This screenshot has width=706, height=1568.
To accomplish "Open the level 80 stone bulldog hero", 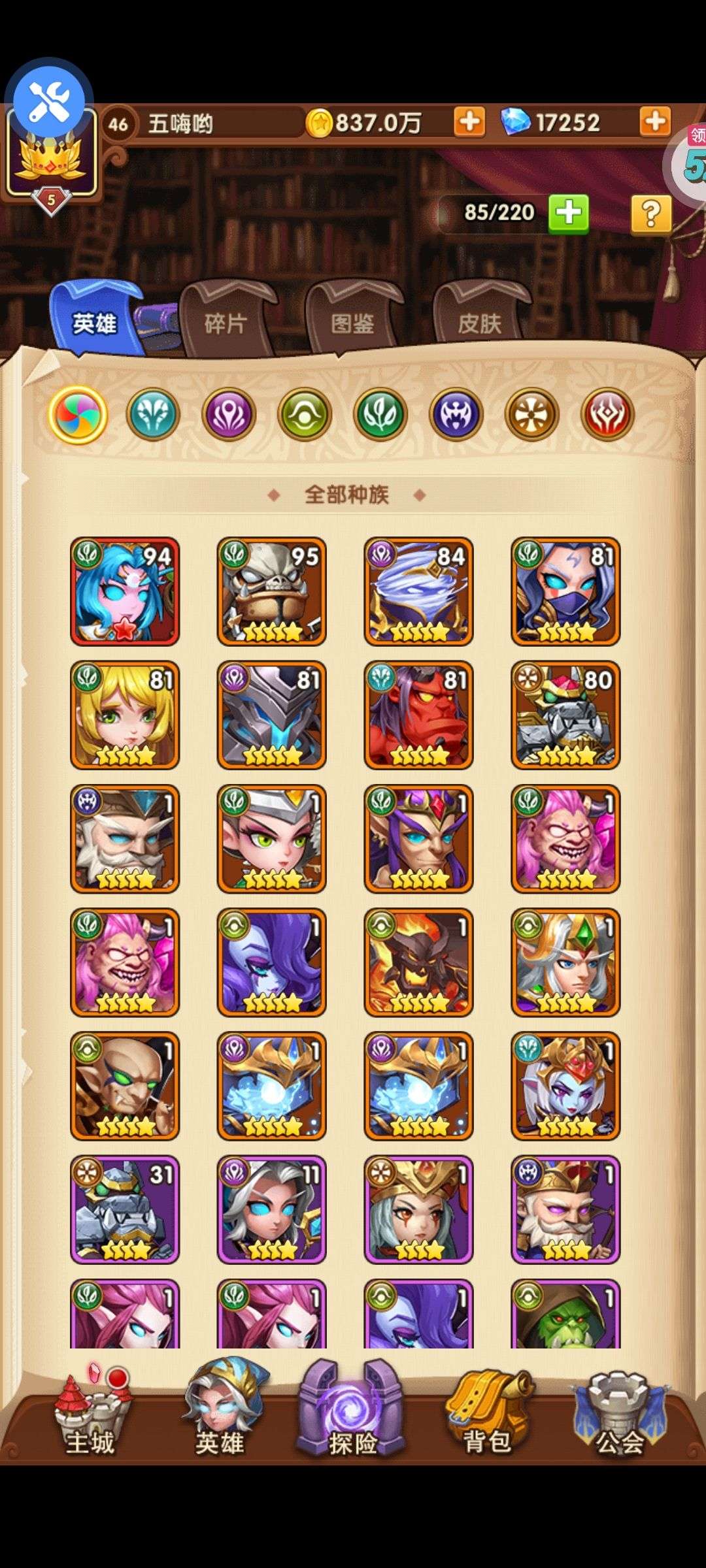I will tap(565, 715).
